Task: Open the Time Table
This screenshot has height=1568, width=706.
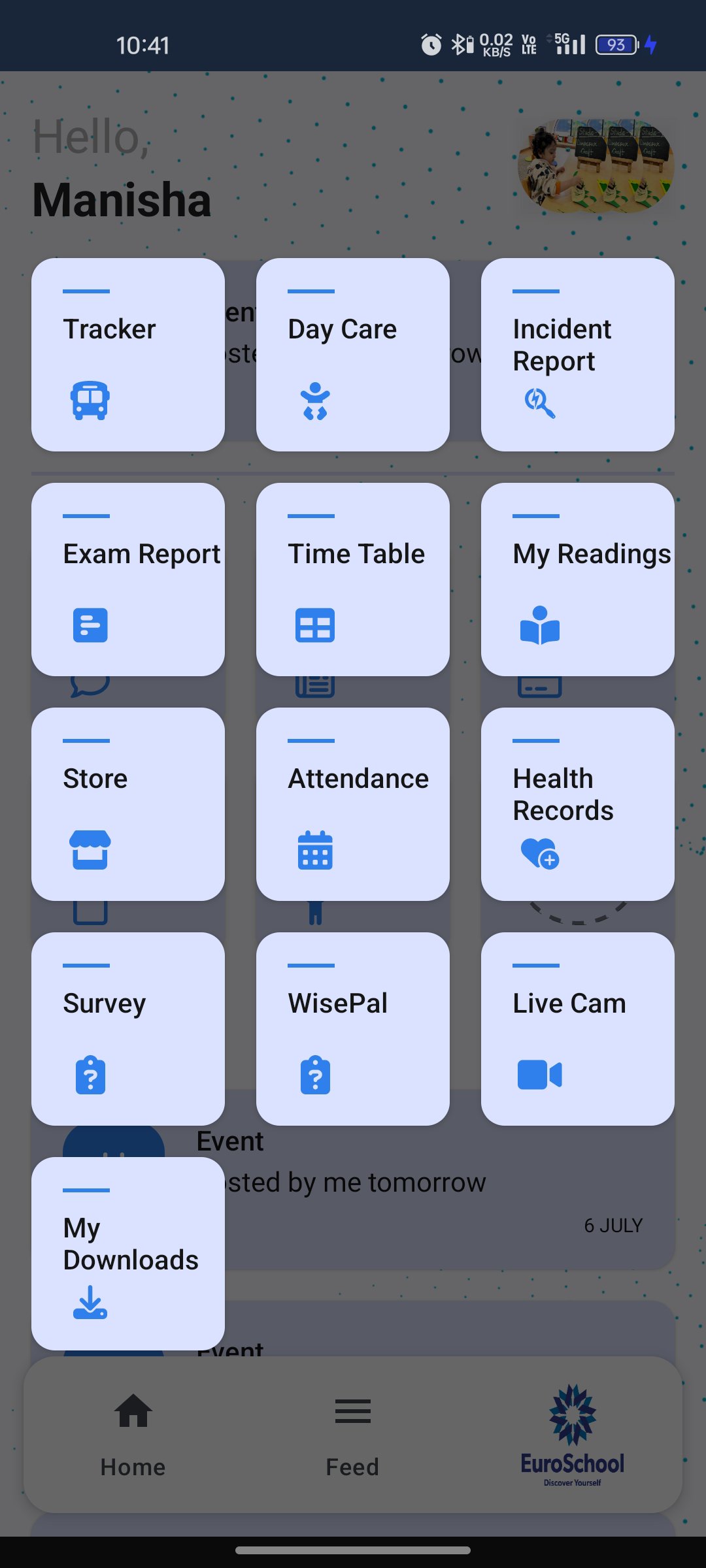Action: click(353, 579)
